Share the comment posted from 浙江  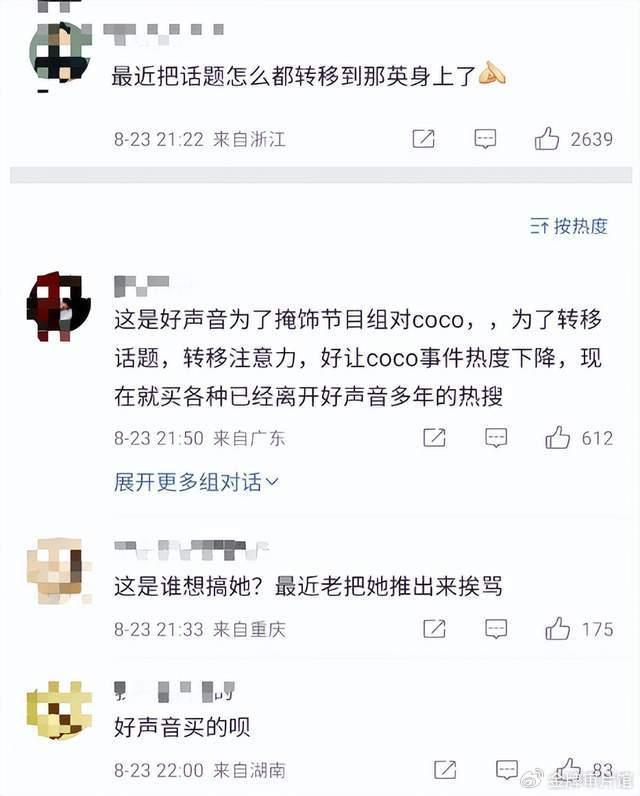pos(424,139)
